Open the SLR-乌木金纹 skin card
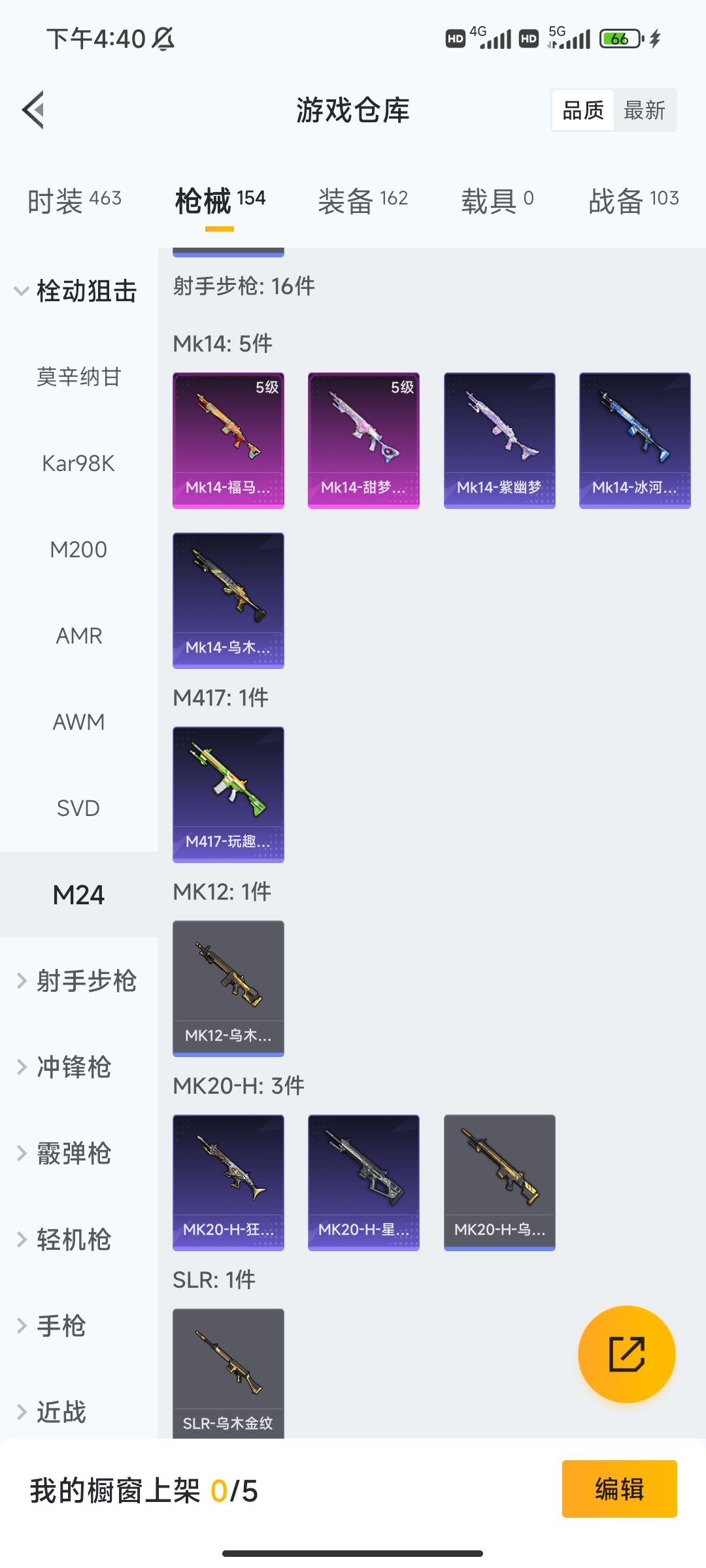 click(x=228, y=1372)
